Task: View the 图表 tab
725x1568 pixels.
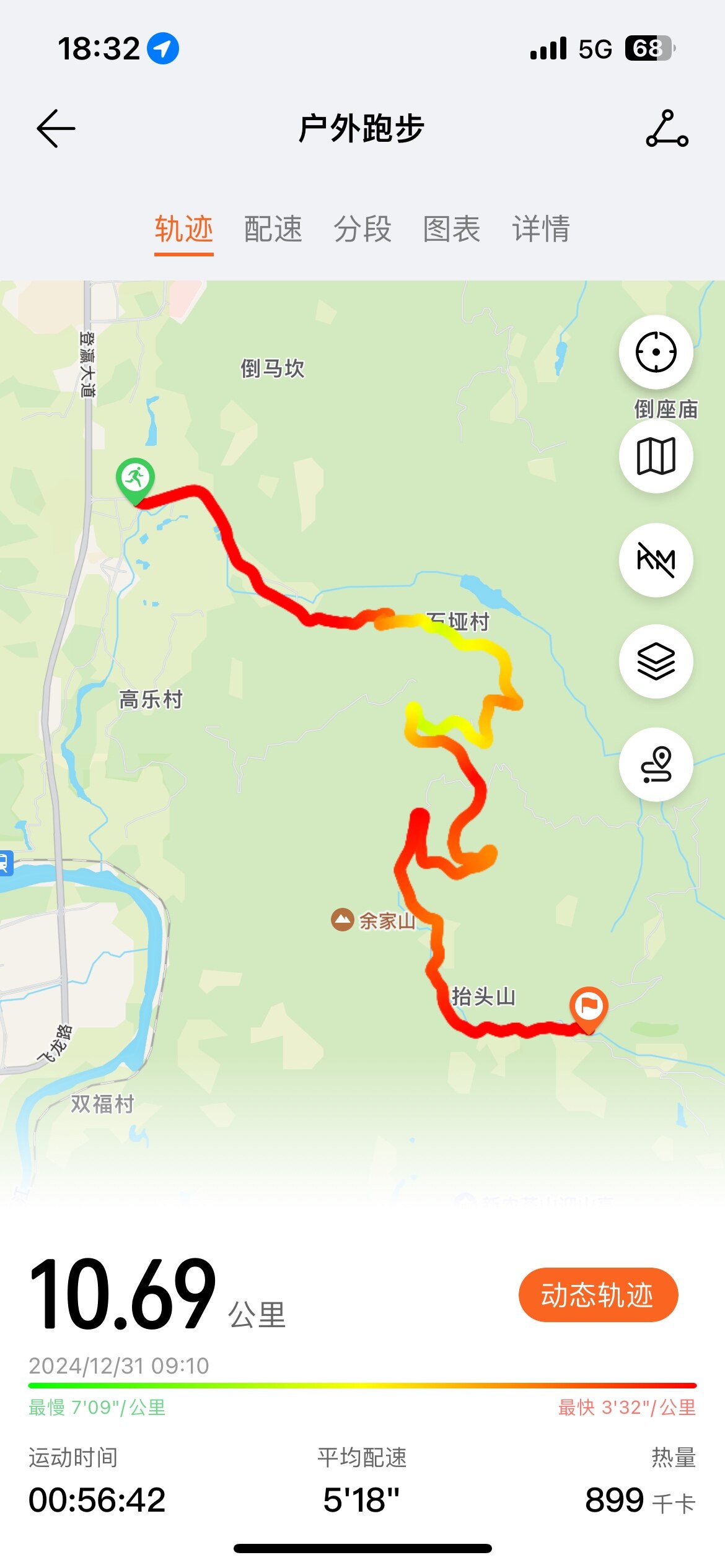Action: click(x=452, y=229)
